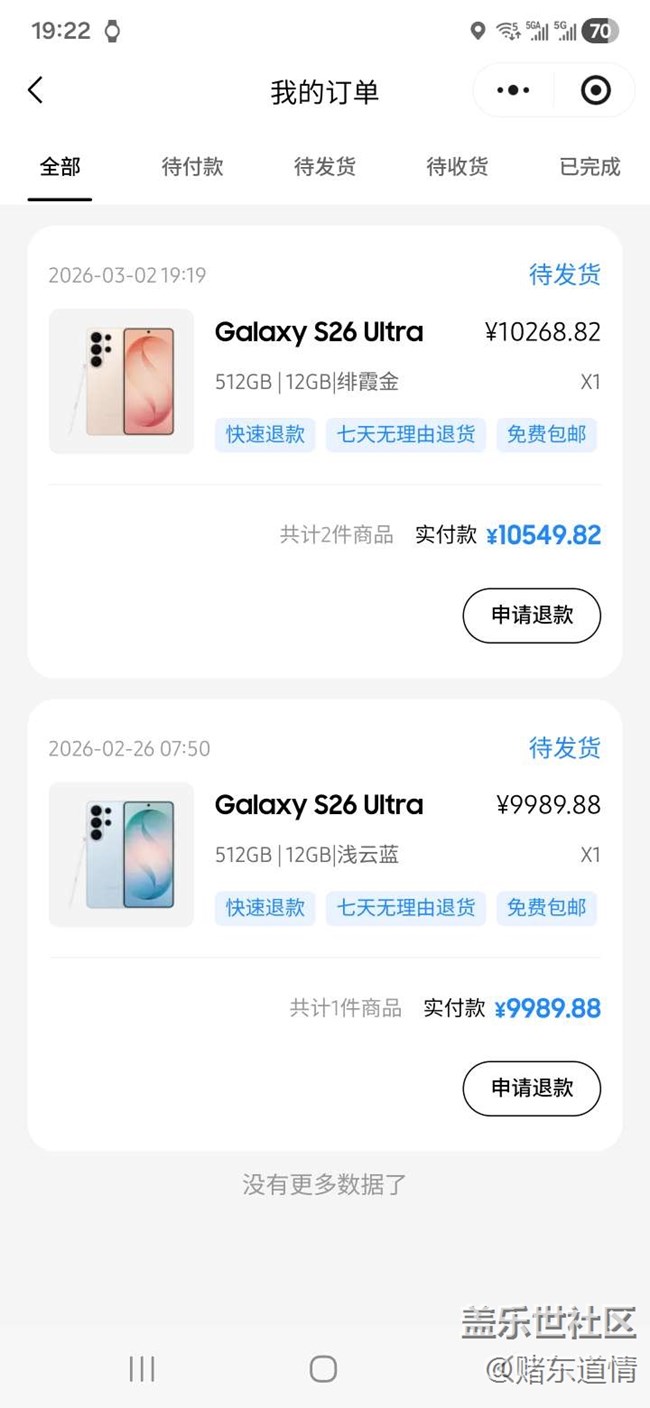Viewport: 650px width, 1408px height.
Task: Go back using the top arrow
Action: pyautogui.click(x=36, y=91)
